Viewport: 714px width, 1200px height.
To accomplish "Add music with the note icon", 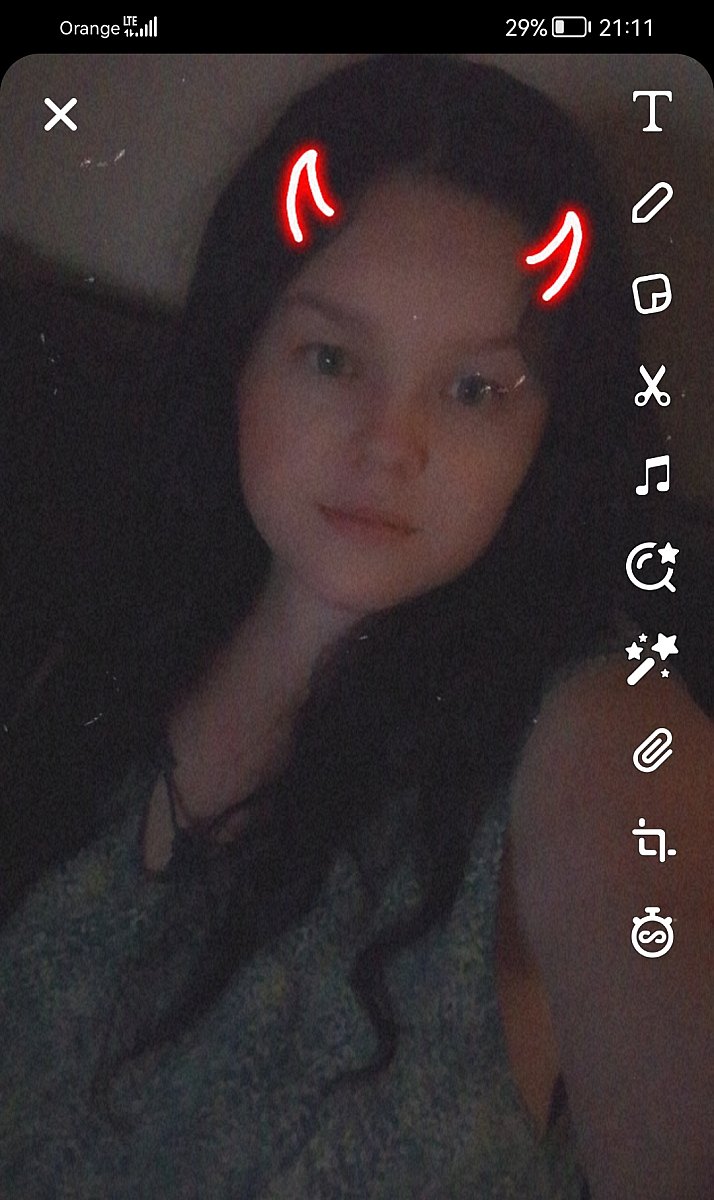I will click(x=652, y=476).
